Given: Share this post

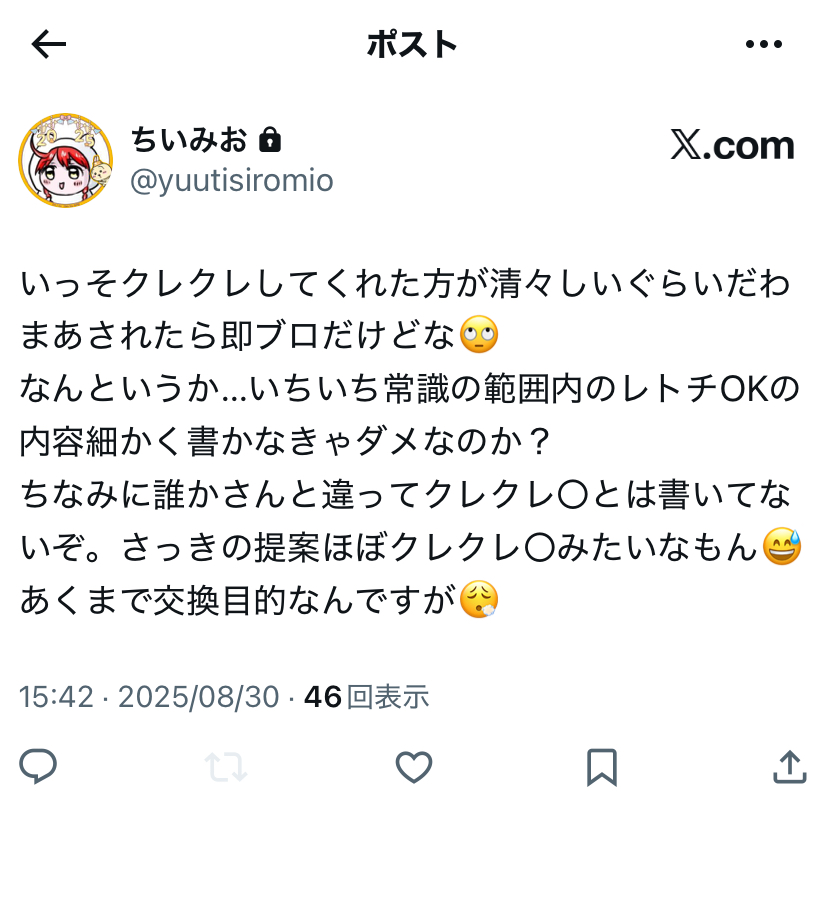Looking at the screenshot, I should pos(789,767).
